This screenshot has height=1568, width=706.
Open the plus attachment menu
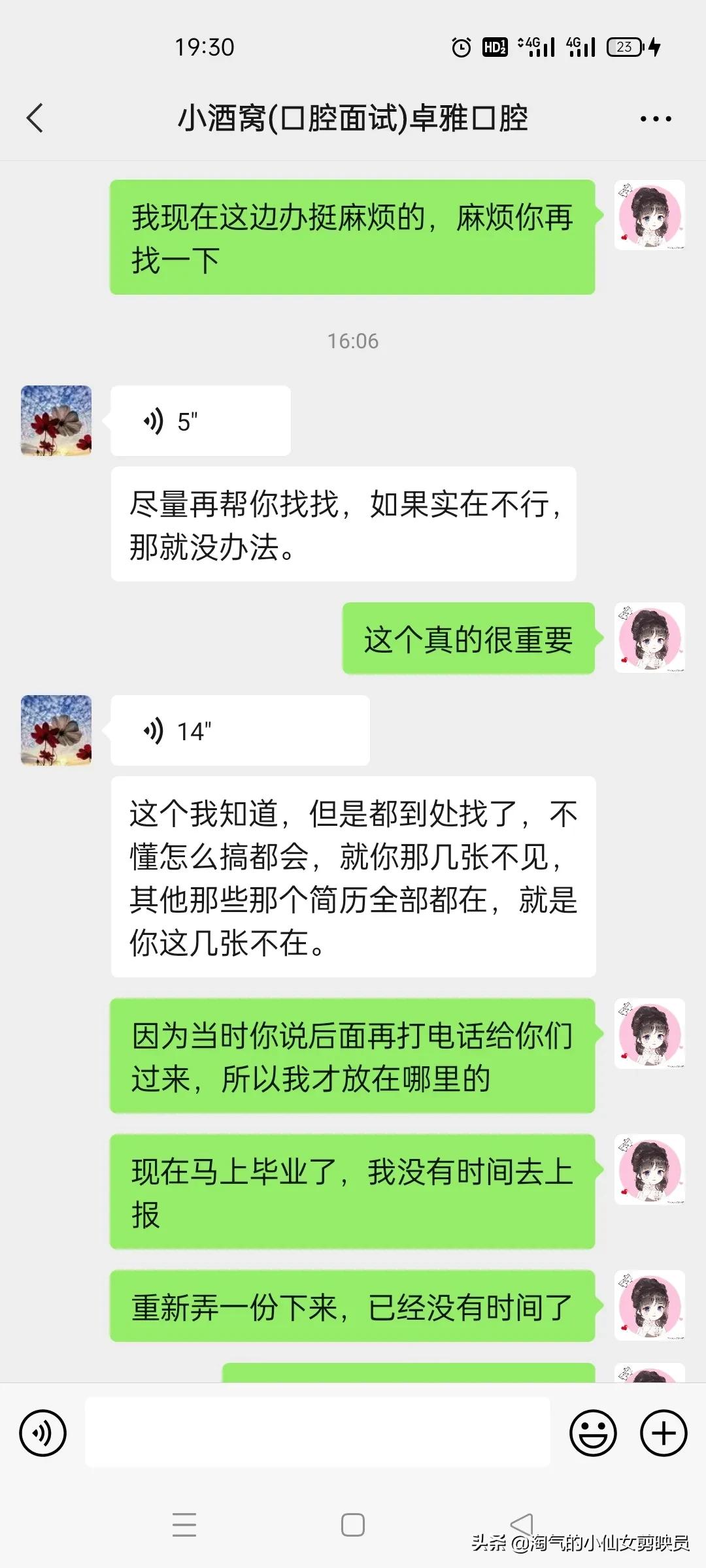pyautogui.click(x=662, y=1433)
